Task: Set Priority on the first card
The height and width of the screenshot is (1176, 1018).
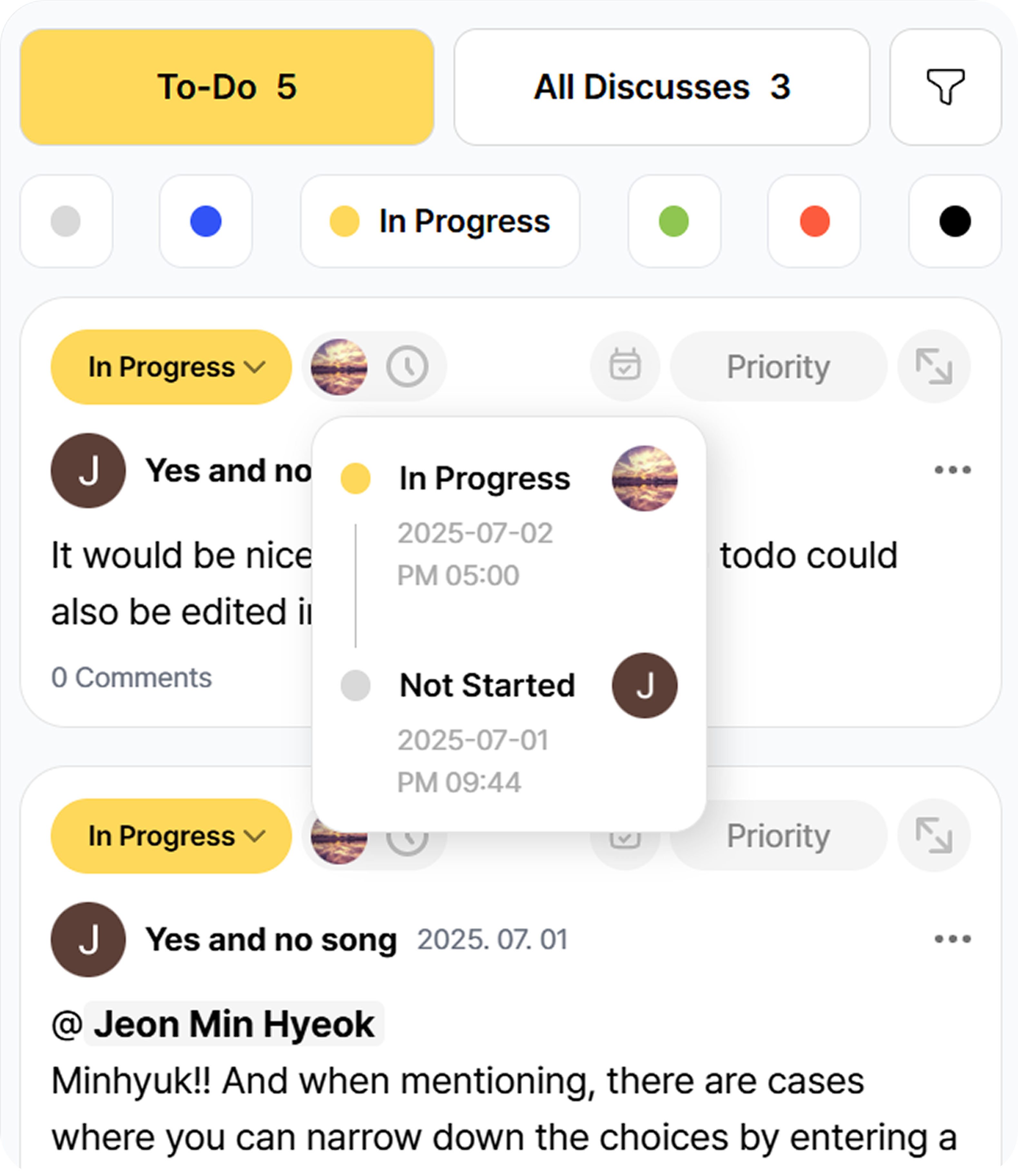Action: pos(778,367)
